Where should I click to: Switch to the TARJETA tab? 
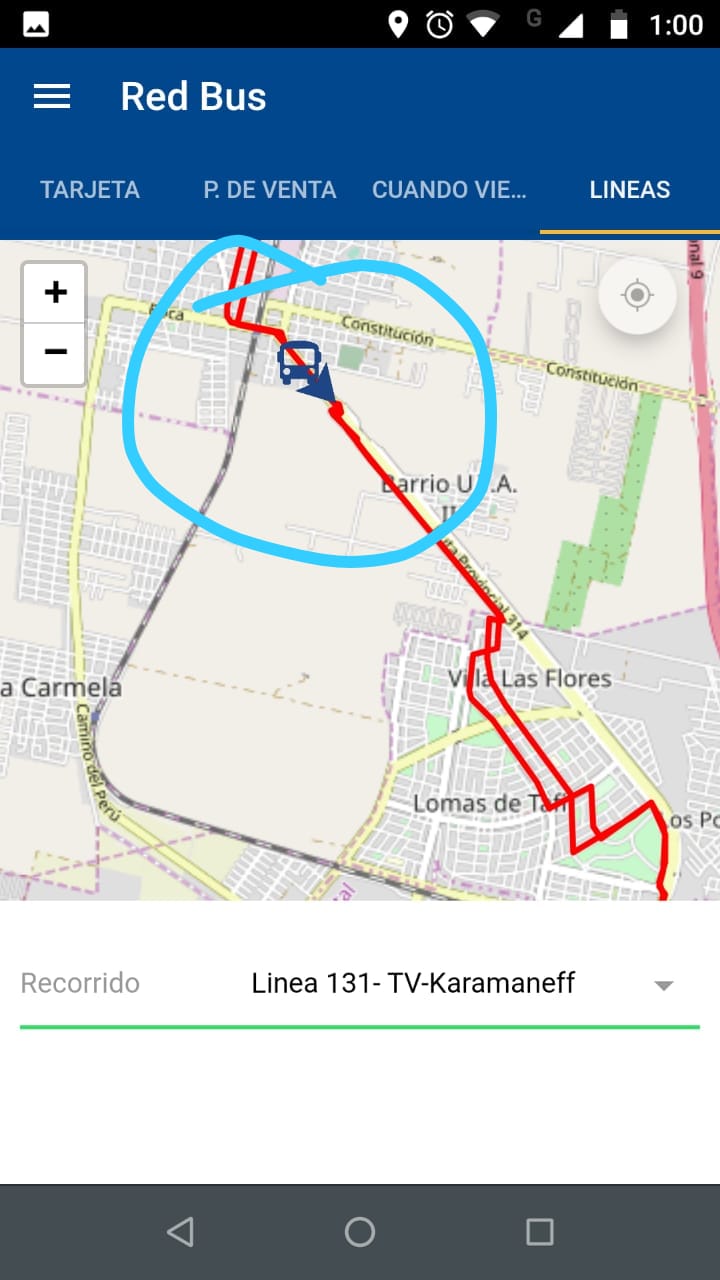pos(90,190)
